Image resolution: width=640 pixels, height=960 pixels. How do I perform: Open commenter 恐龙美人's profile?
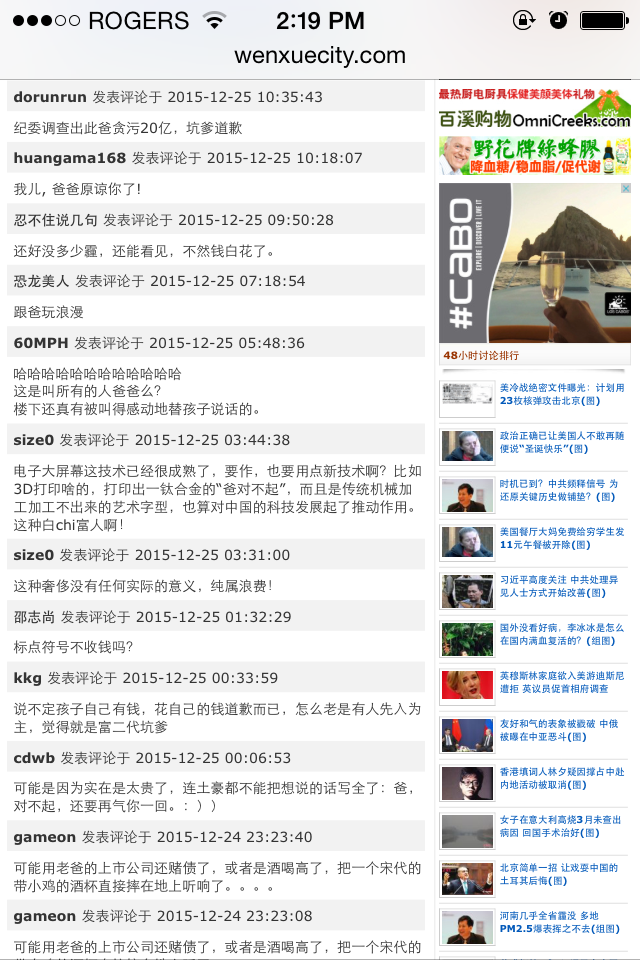[x=42, y=281]
